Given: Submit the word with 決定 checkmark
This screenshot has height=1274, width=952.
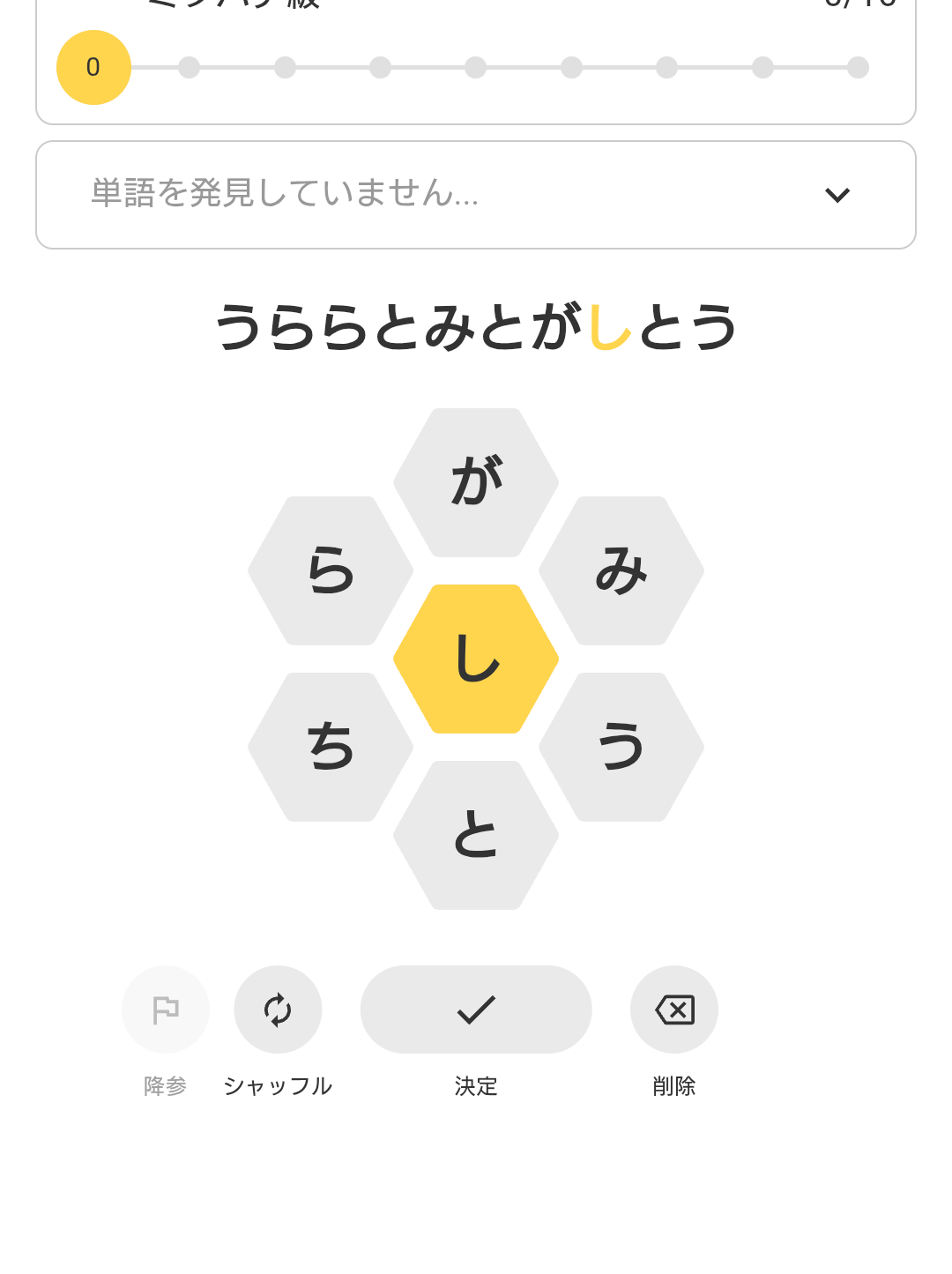Looking at the screenshot, I should tap(476, 1010).
